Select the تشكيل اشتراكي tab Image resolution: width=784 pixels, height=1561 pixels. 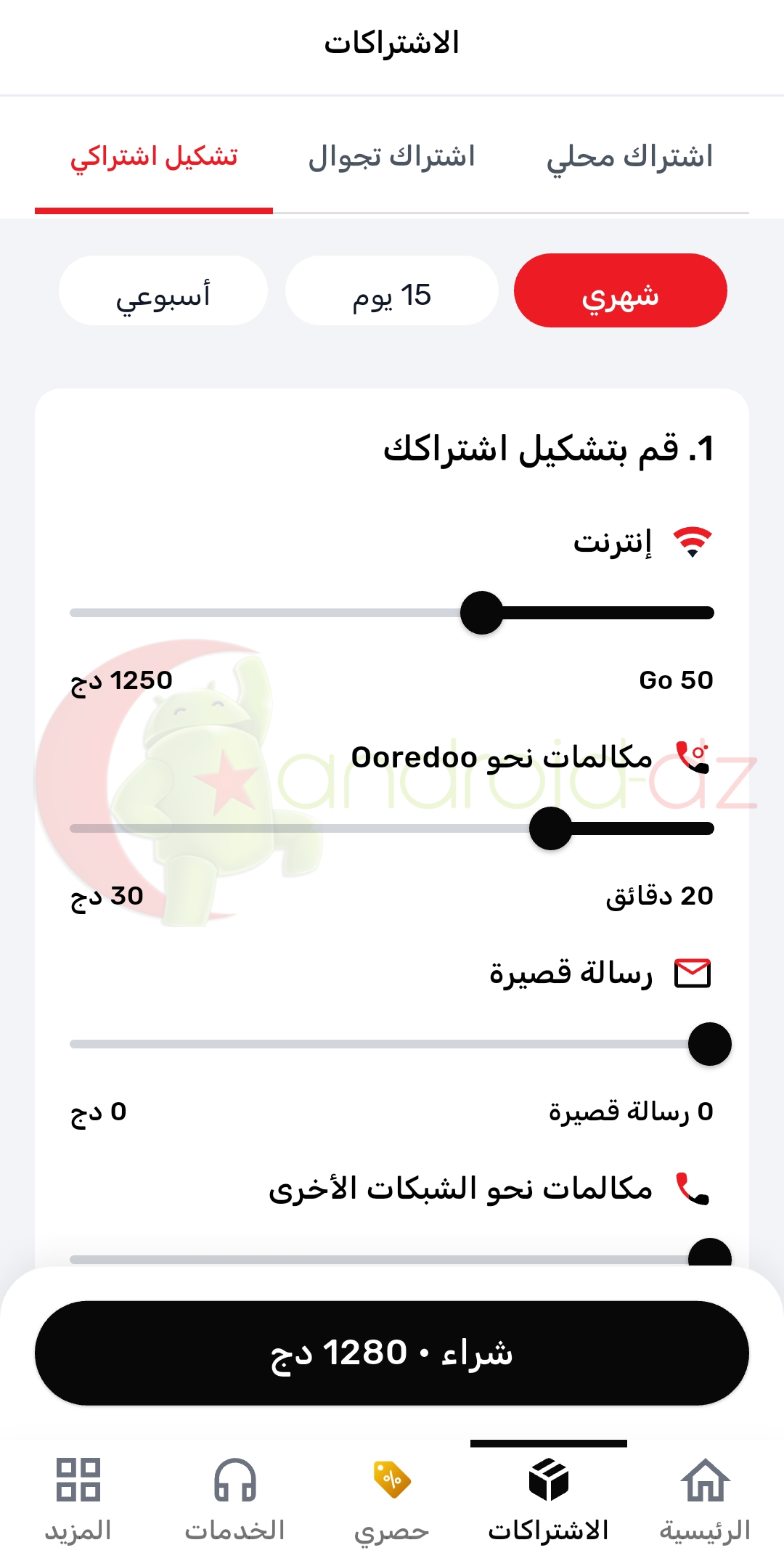[x=154, y=157]
